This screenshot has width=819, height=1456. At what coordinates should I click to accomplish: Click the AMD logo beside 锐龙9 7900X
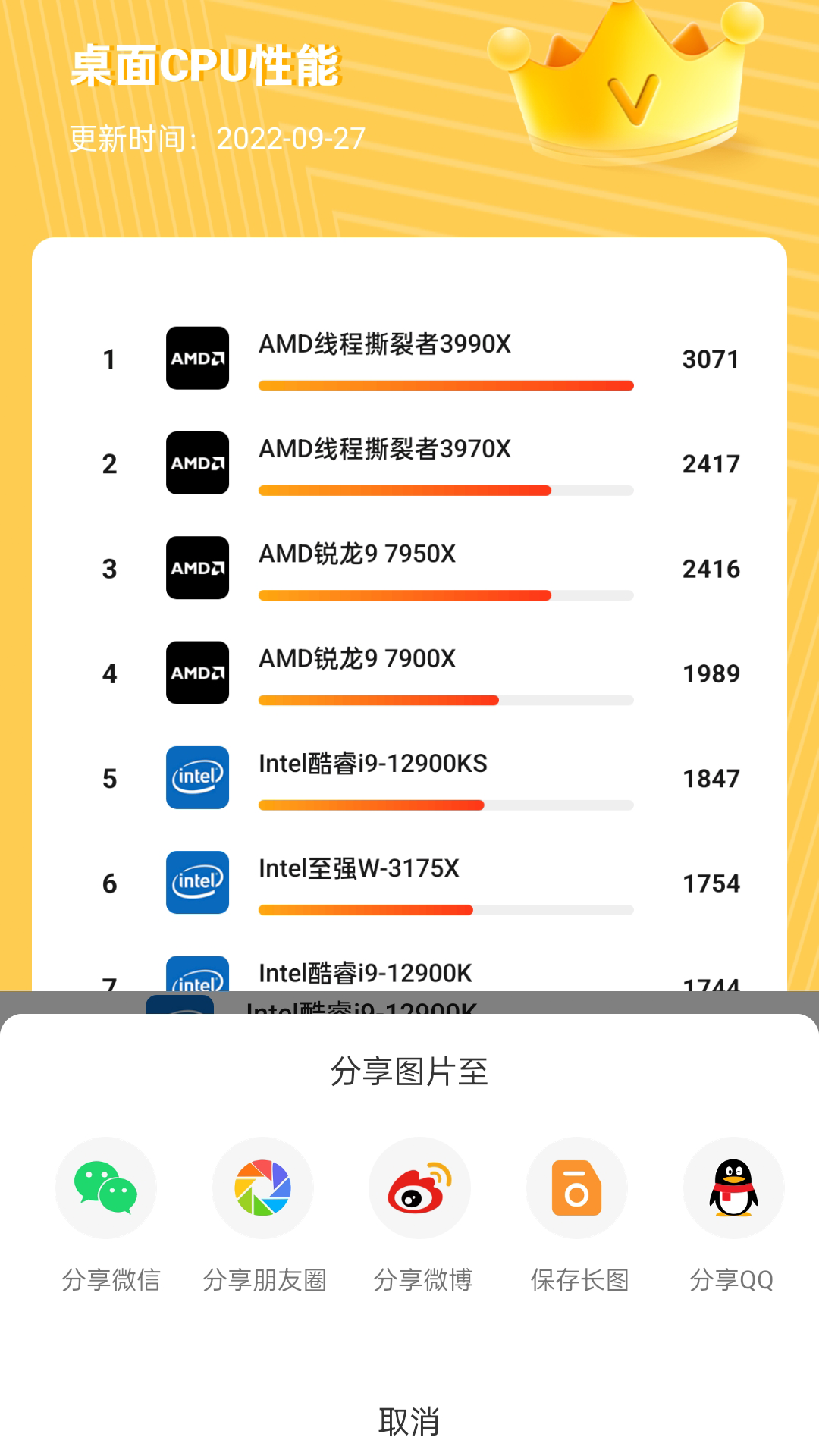(197, 673)
